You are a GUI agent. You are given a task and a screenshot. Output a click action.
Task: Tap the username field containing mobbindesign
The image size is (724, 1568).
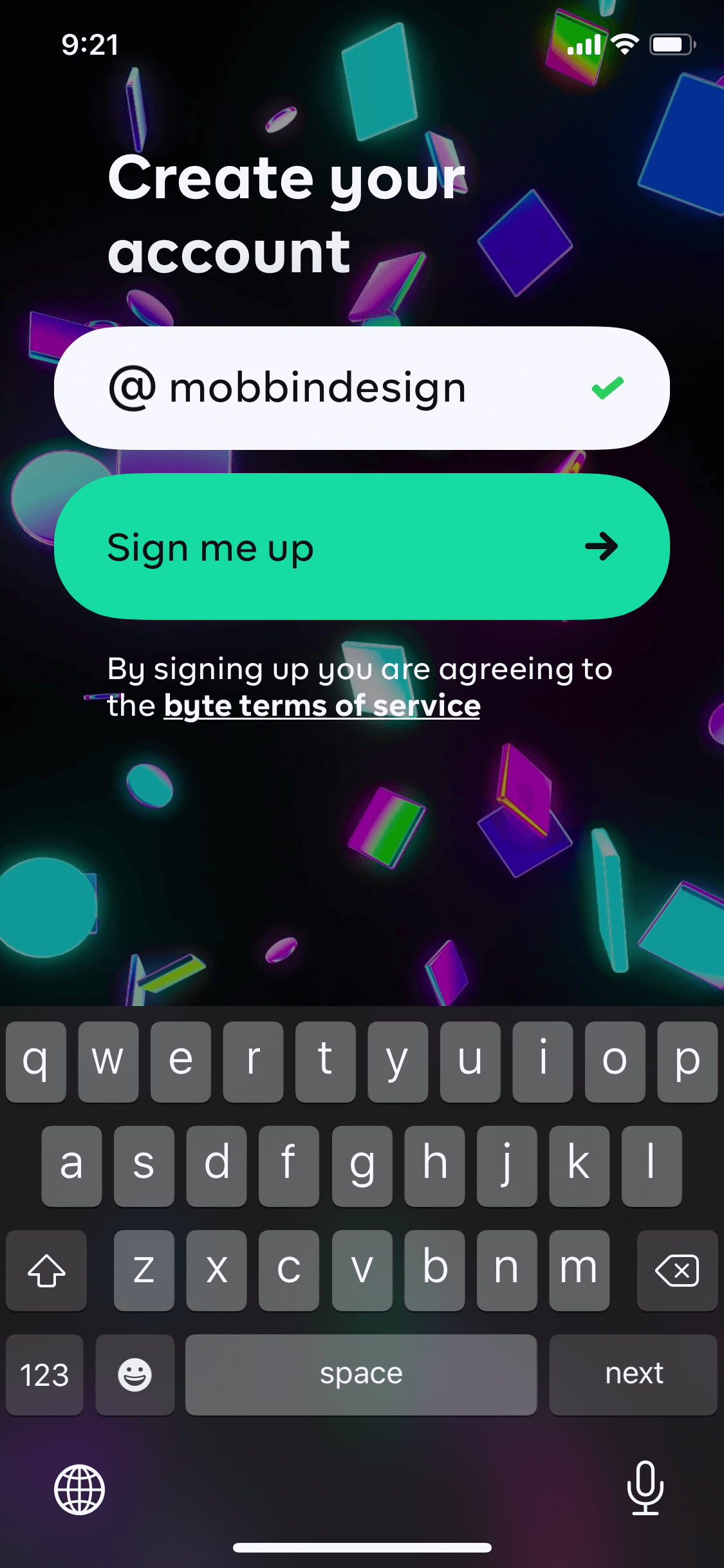362,388
